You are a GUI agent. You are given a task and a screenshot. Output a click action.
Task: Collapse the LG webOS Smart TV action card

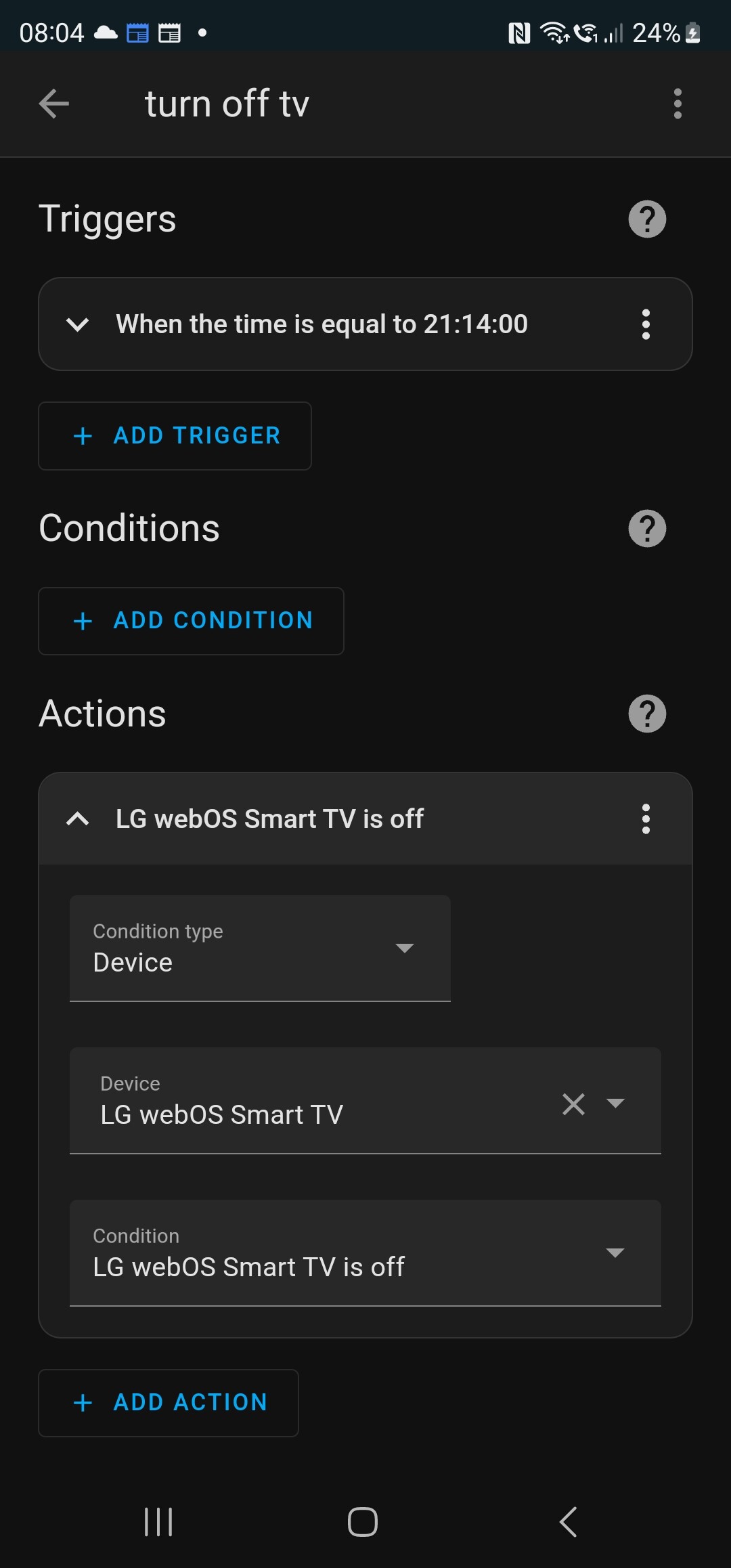click(79, 819)
